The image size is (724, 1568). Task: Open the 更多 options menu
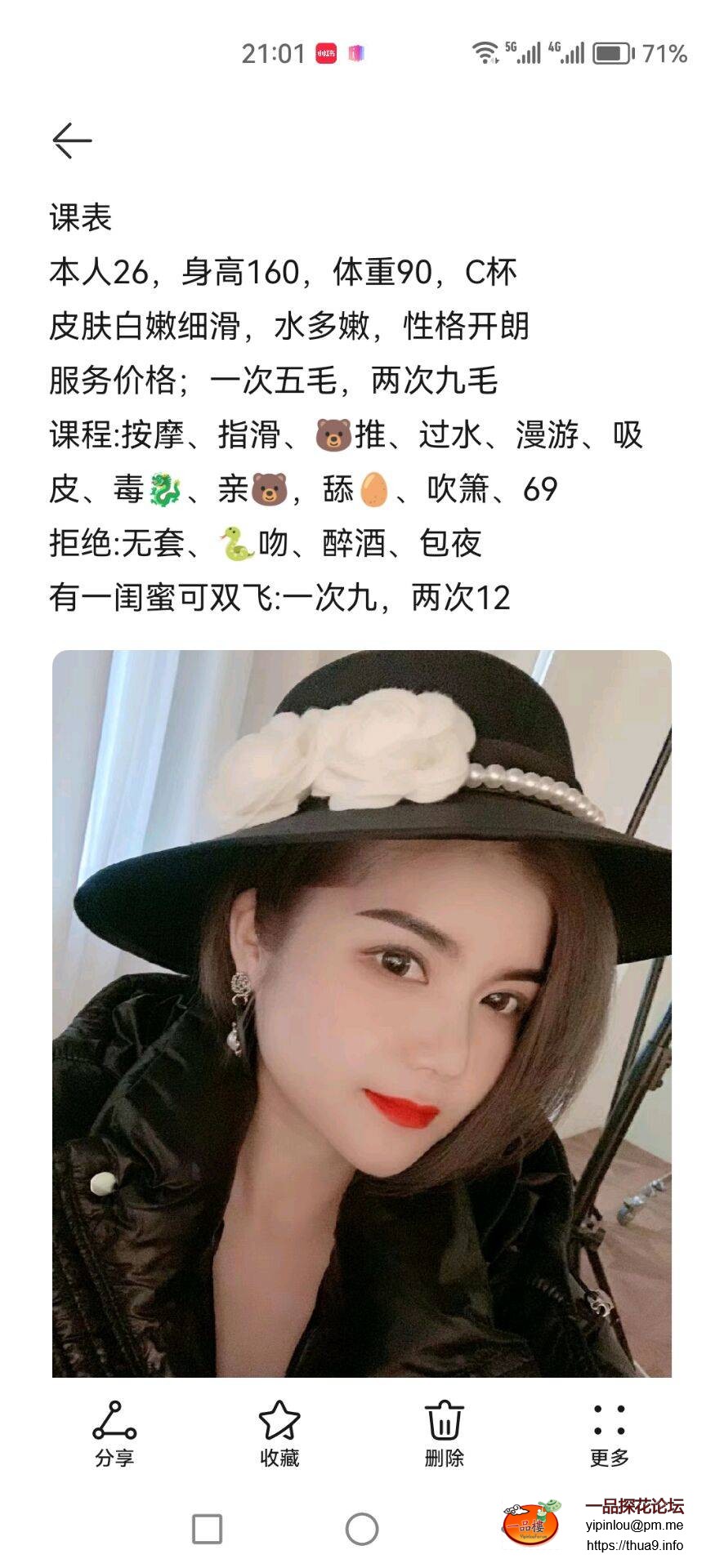coord(610,1434)
